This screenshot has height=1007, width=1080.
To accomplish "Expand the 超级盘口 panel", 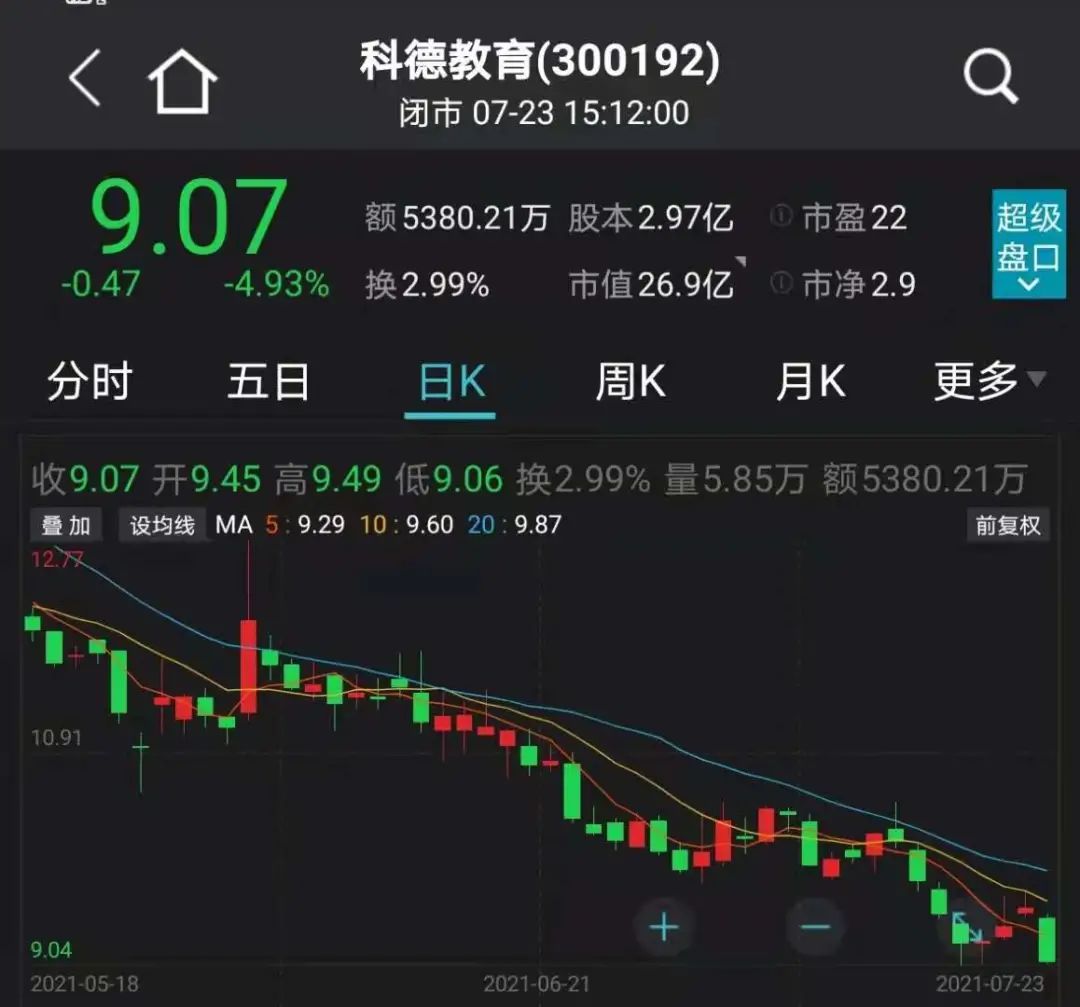I will point(1027,245).
